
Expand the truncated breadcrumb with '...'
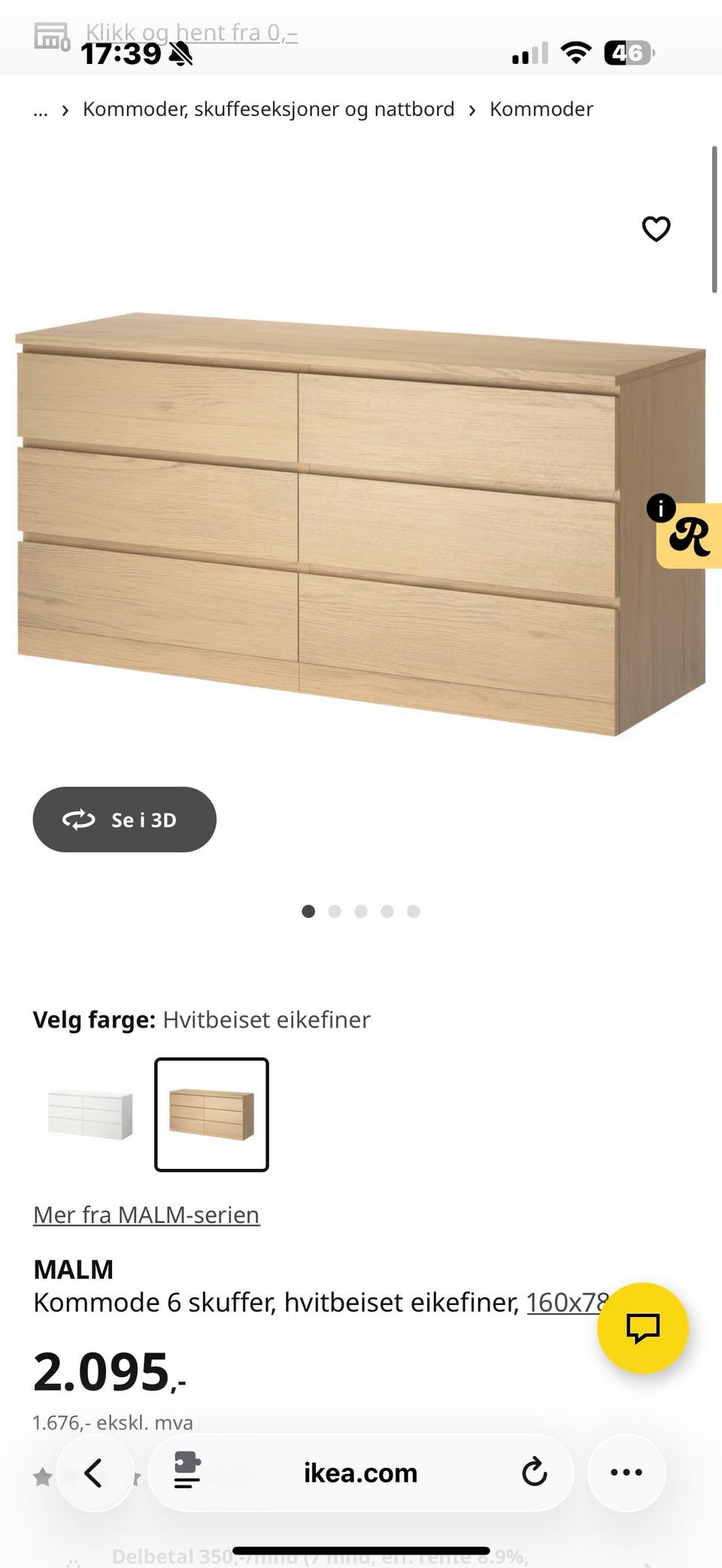pos(40,109)
